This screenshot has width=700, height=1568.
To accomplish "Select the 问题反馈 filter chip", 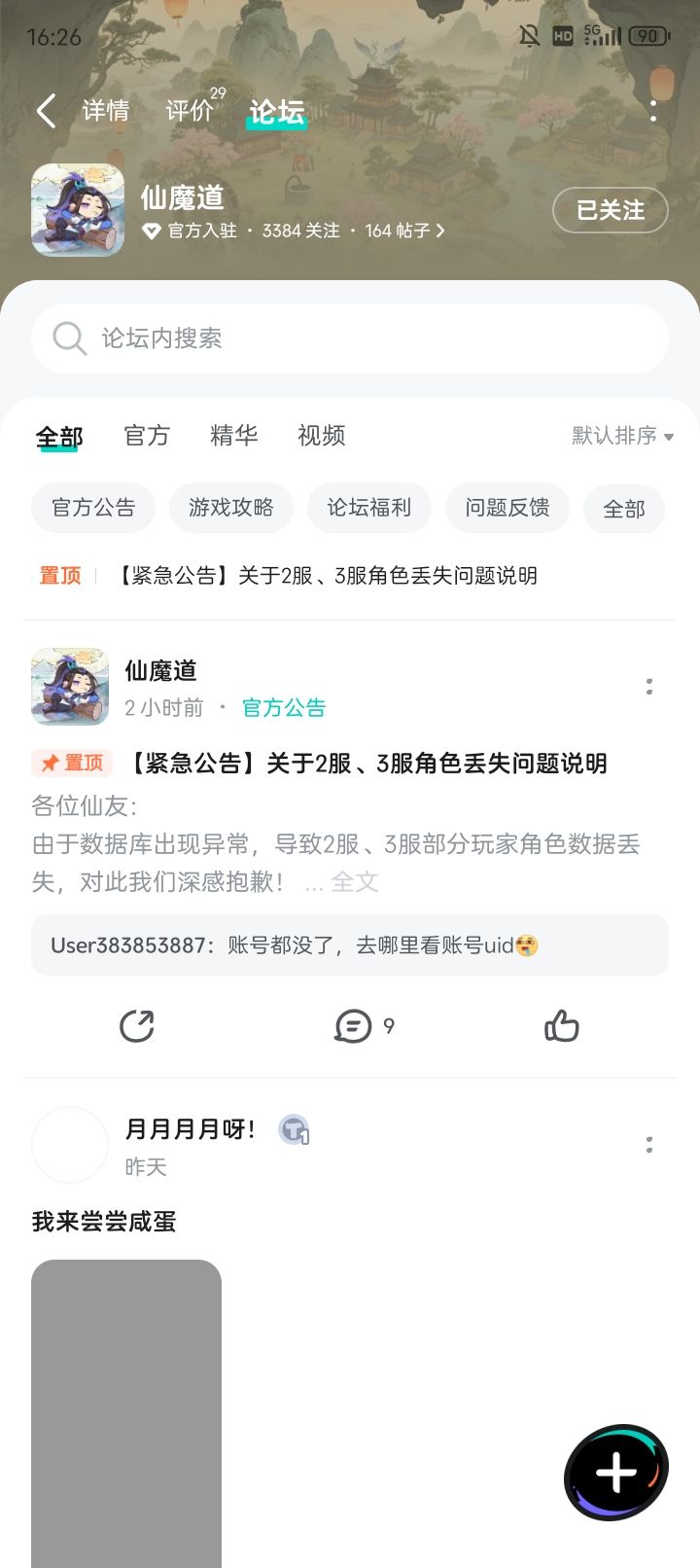I will click(507, 508).
